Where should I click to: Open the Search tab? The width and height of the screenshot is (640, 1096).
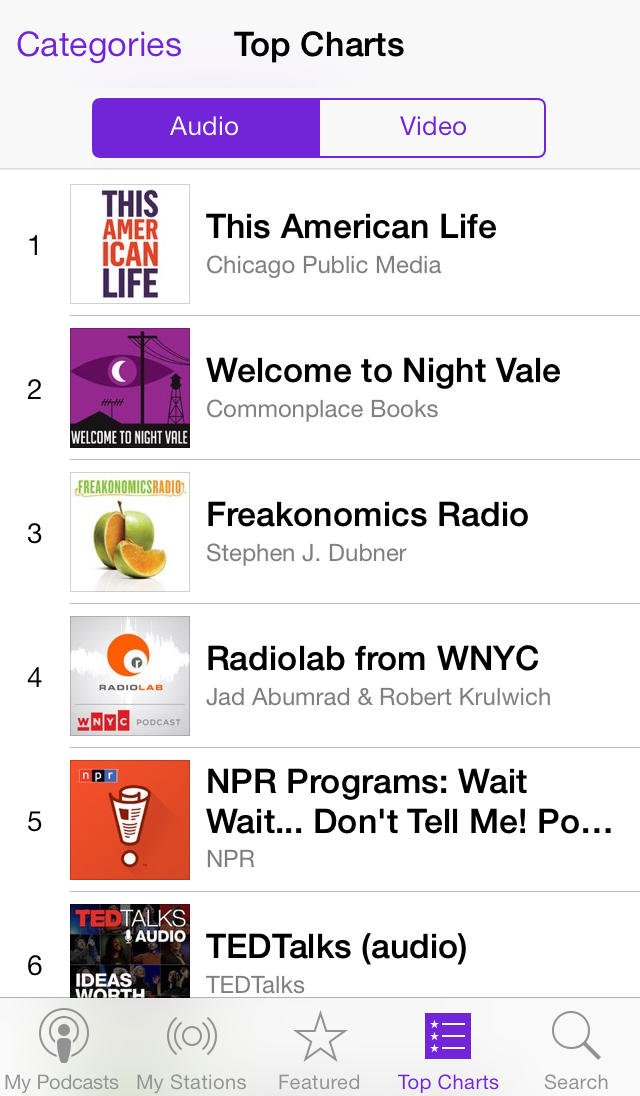pos(576,1050)
